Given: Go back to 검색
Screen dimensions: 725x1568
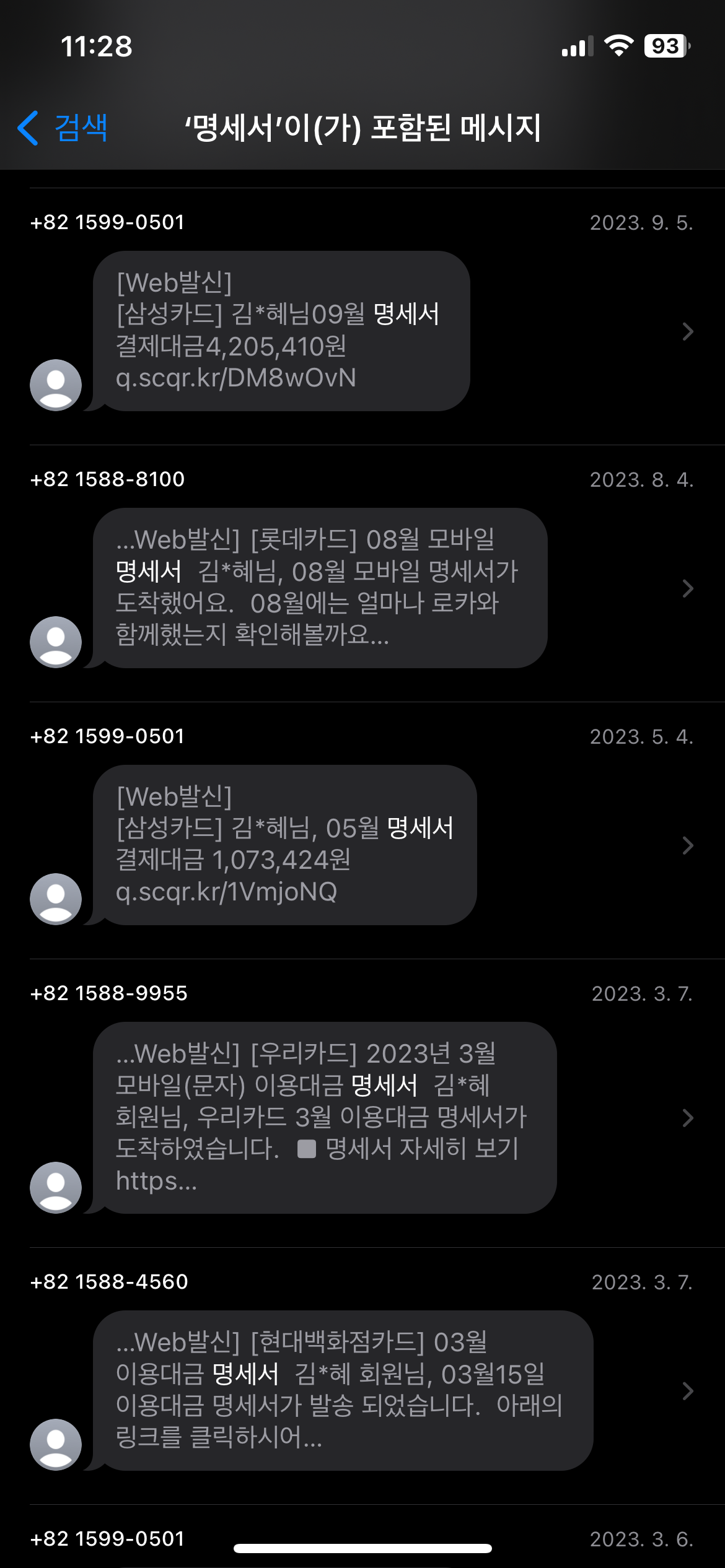Looking at the screenshot, I should click(63, 128).
